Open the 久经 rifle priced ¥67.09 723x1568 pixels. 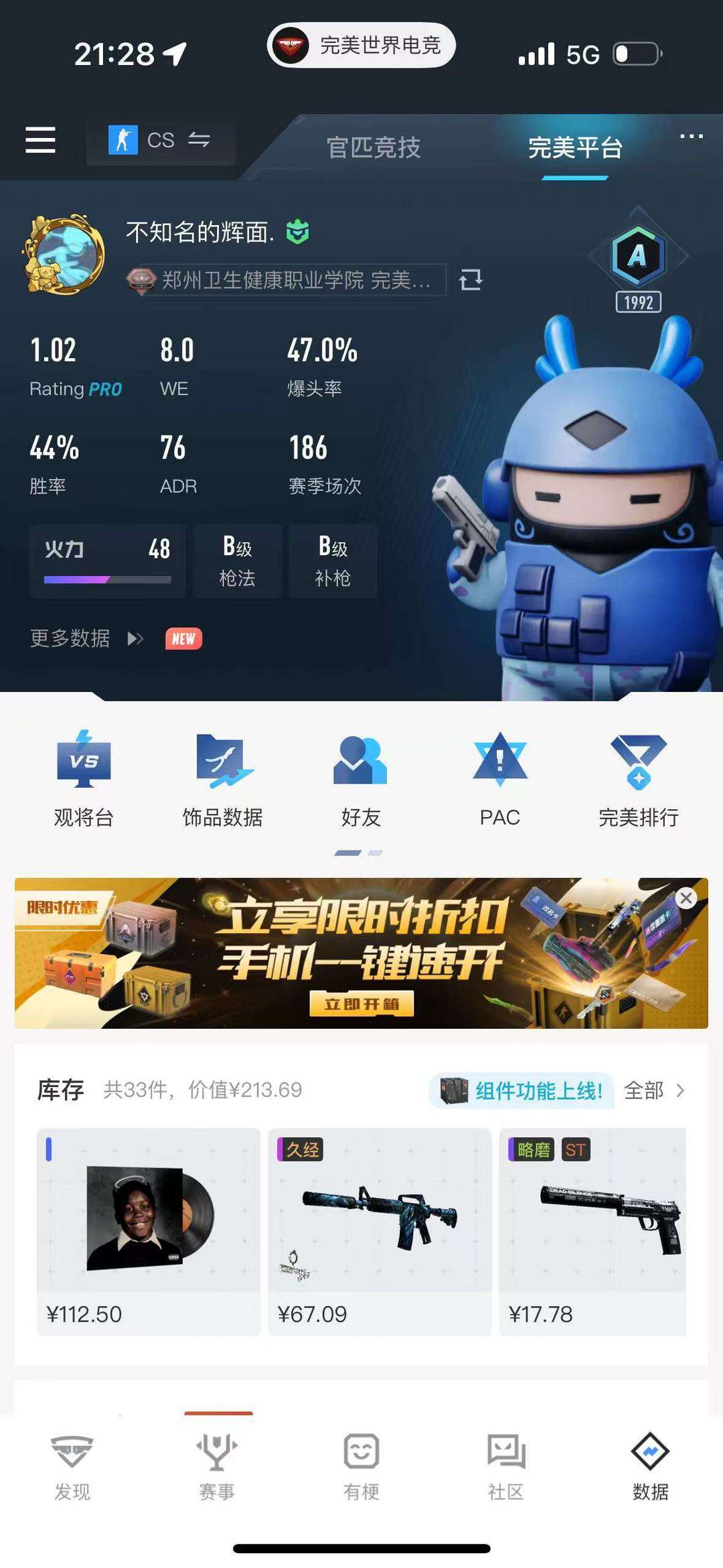pyautogui.click(x=380, y=1230)
